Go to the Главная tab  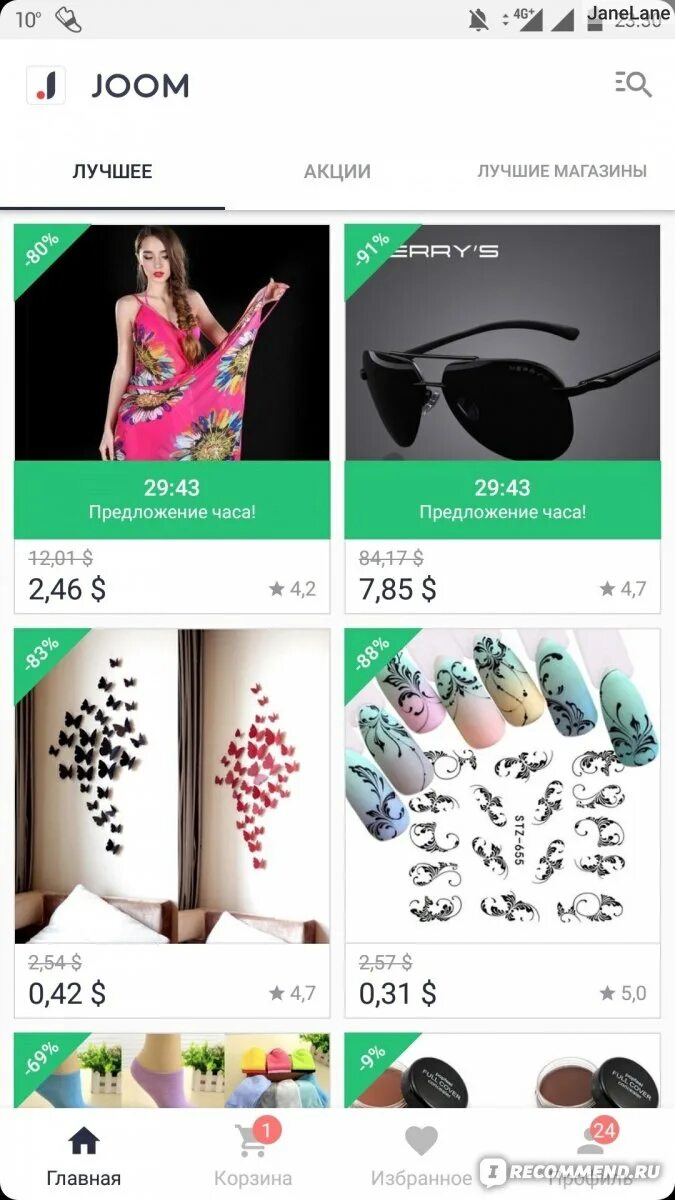pyautogui.click(x=84, y=1156)
